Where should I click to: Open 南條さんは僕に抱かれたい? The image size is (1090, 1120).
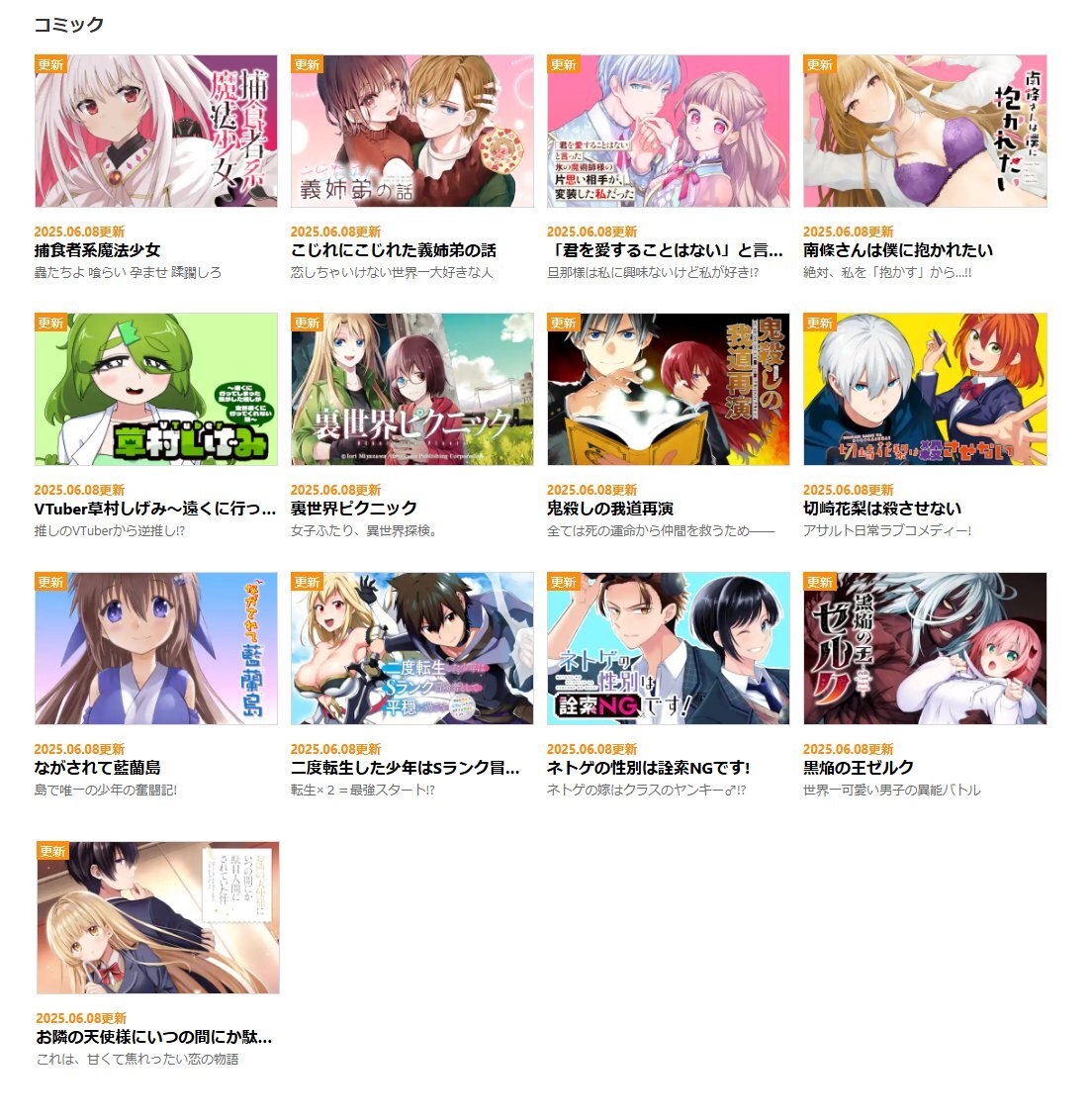tap(924, 132)
